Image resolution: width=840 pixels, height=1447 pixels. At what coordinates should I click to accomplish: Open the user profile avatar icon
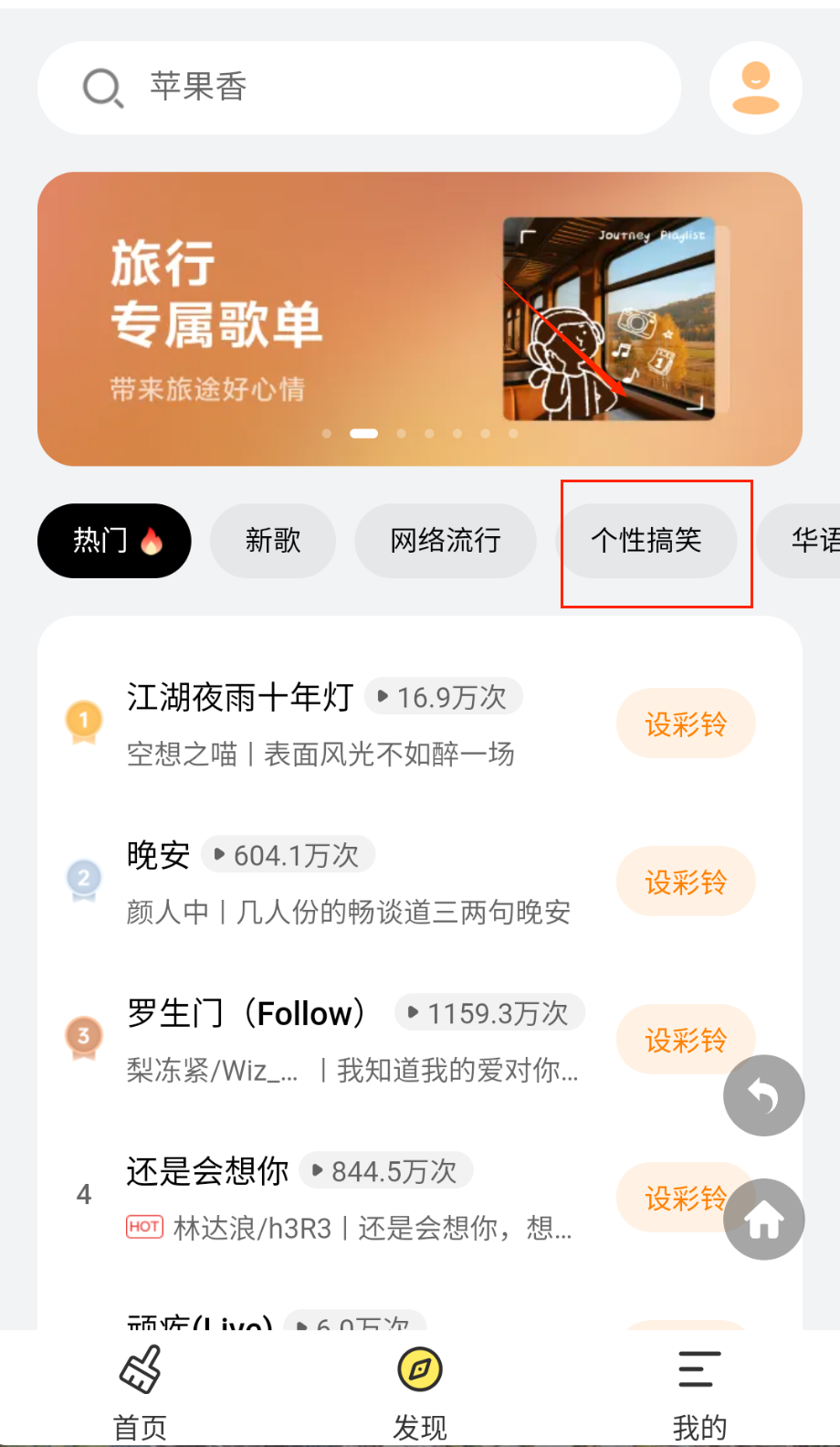pyautogui.click(x=755, y=88)
